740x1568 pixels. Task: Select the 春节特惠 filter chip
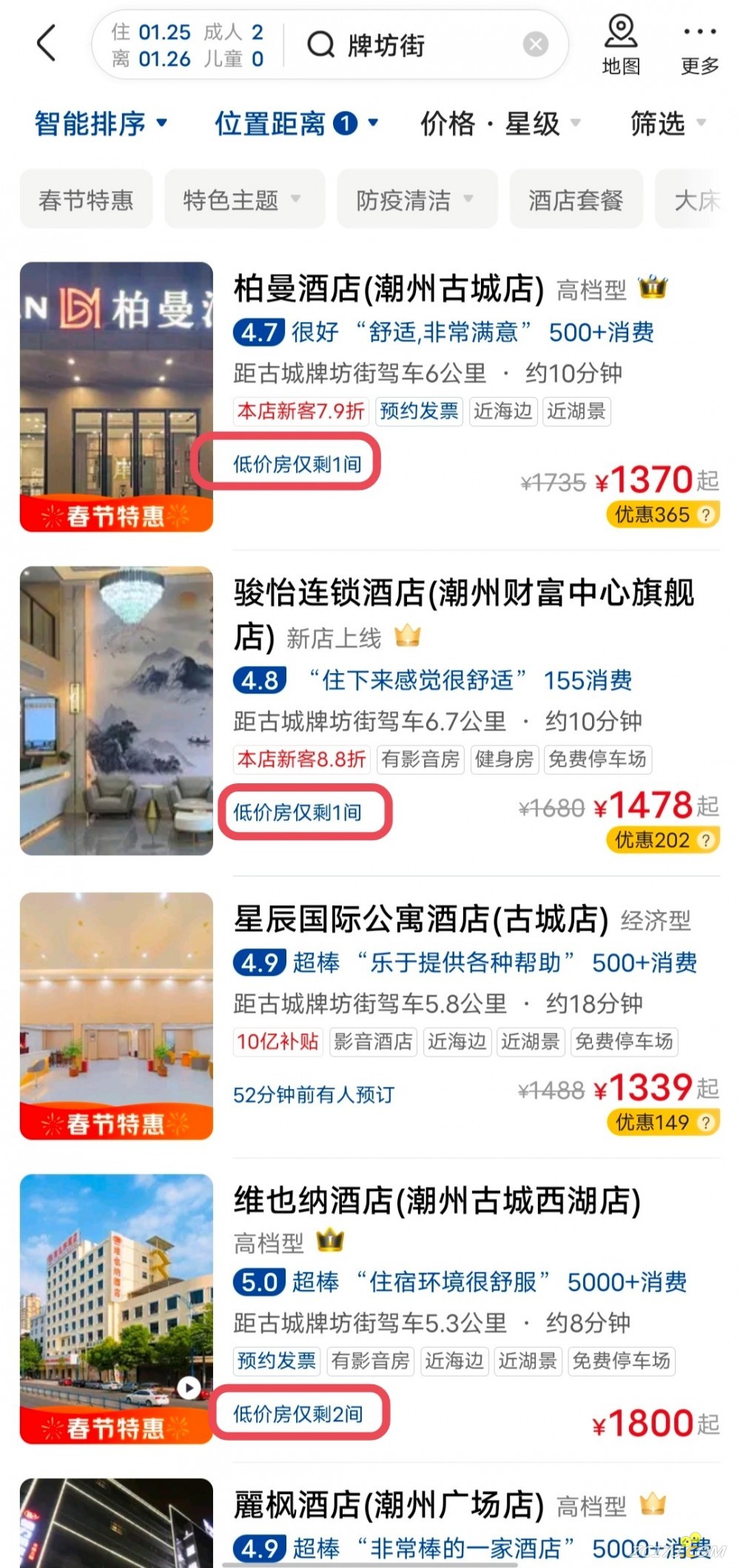pos(86,200)
